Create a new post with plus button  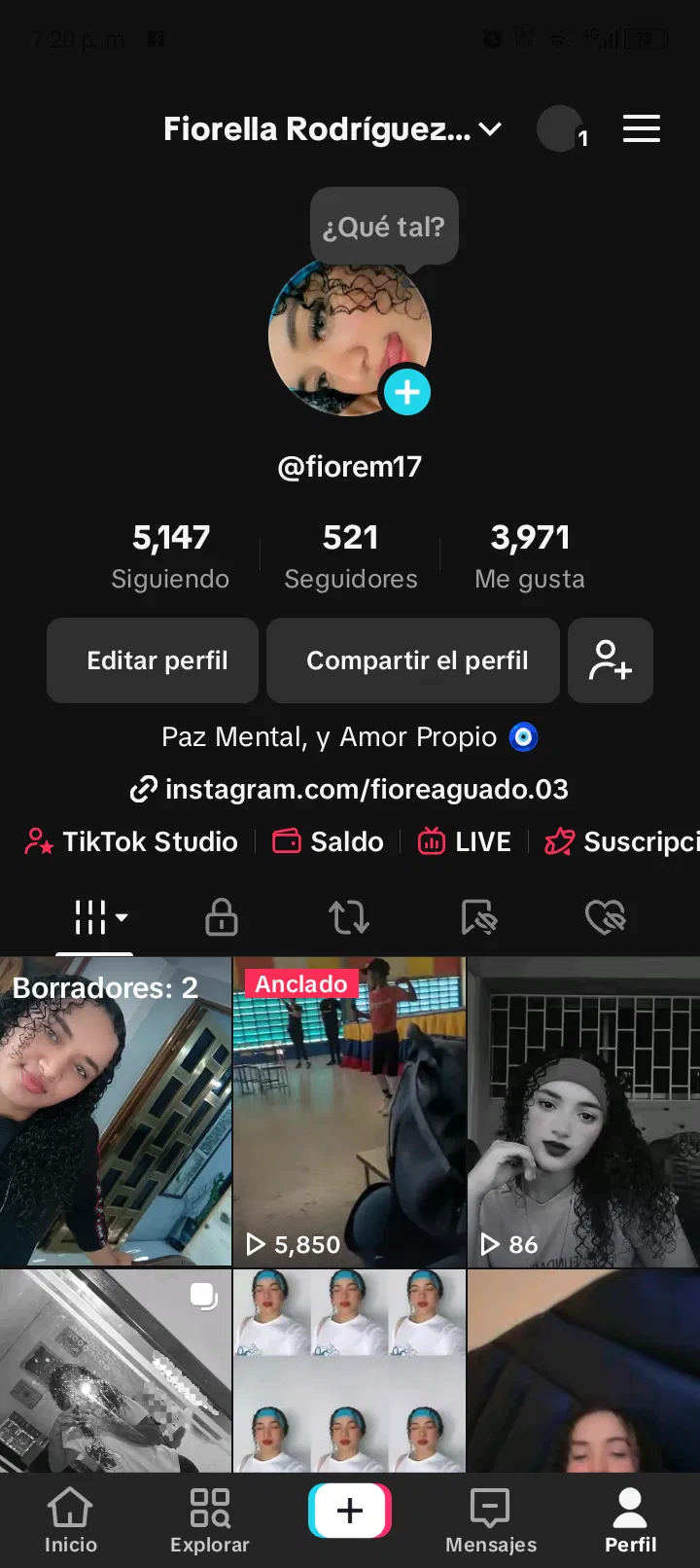click(350, 1511)
